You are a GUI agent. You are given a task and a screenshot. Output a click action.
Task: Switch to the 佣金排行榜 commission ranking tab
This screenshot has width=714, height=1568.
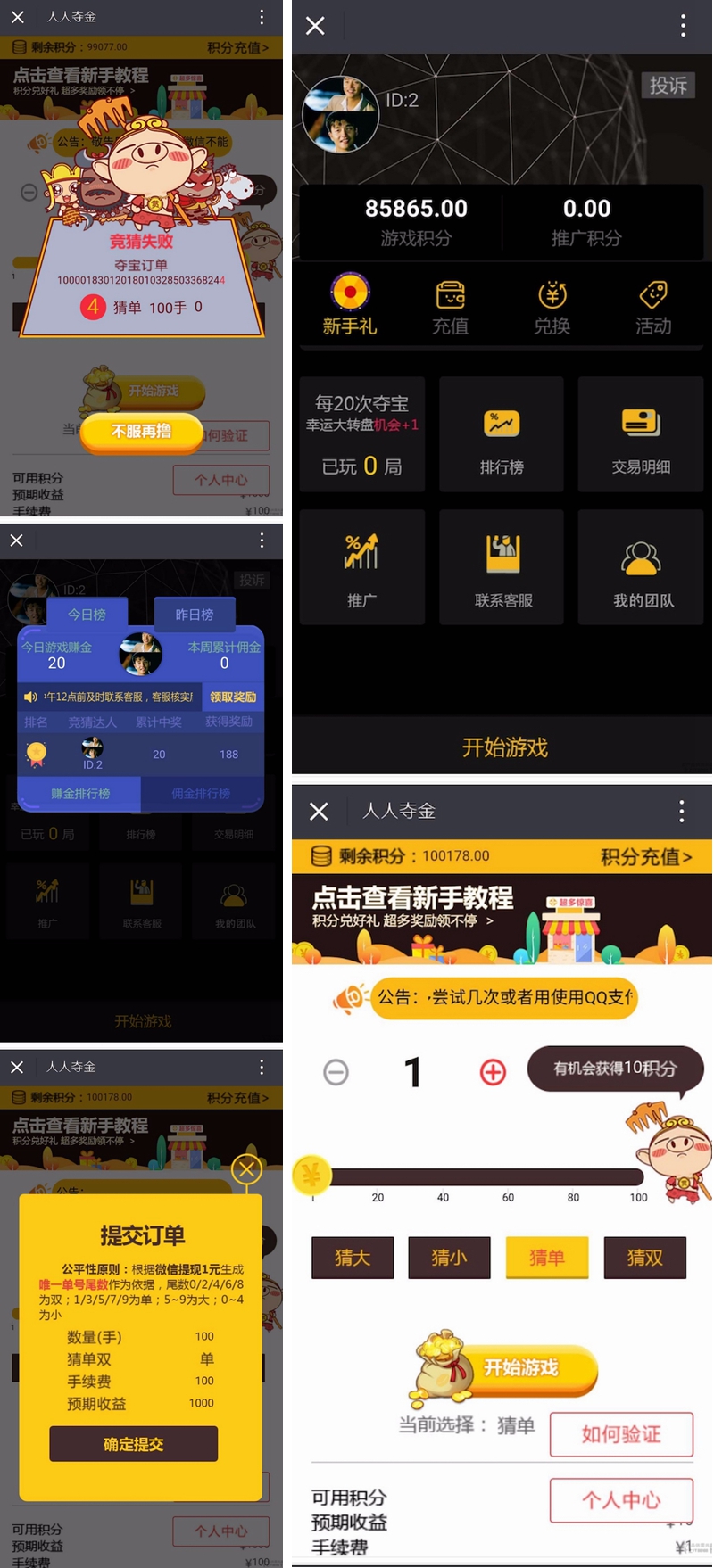pos(201,794)
